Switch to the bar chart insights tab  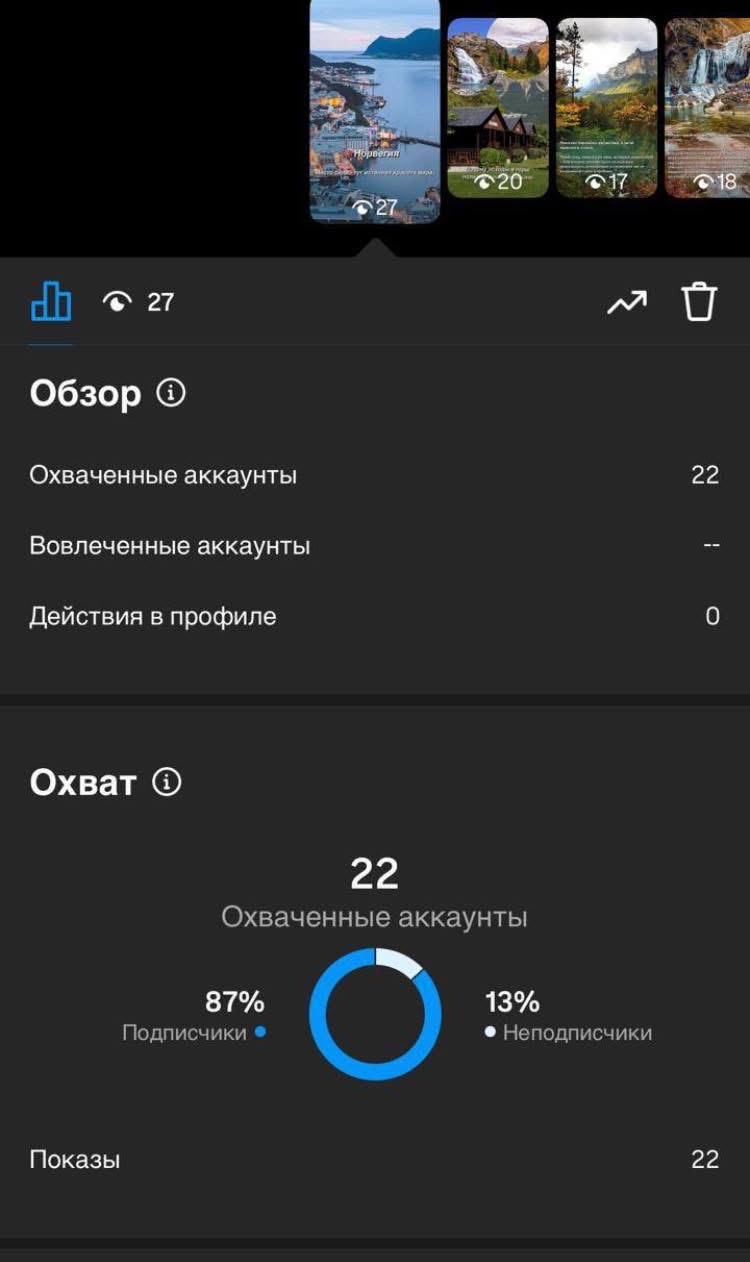click(x=51, y=301)
